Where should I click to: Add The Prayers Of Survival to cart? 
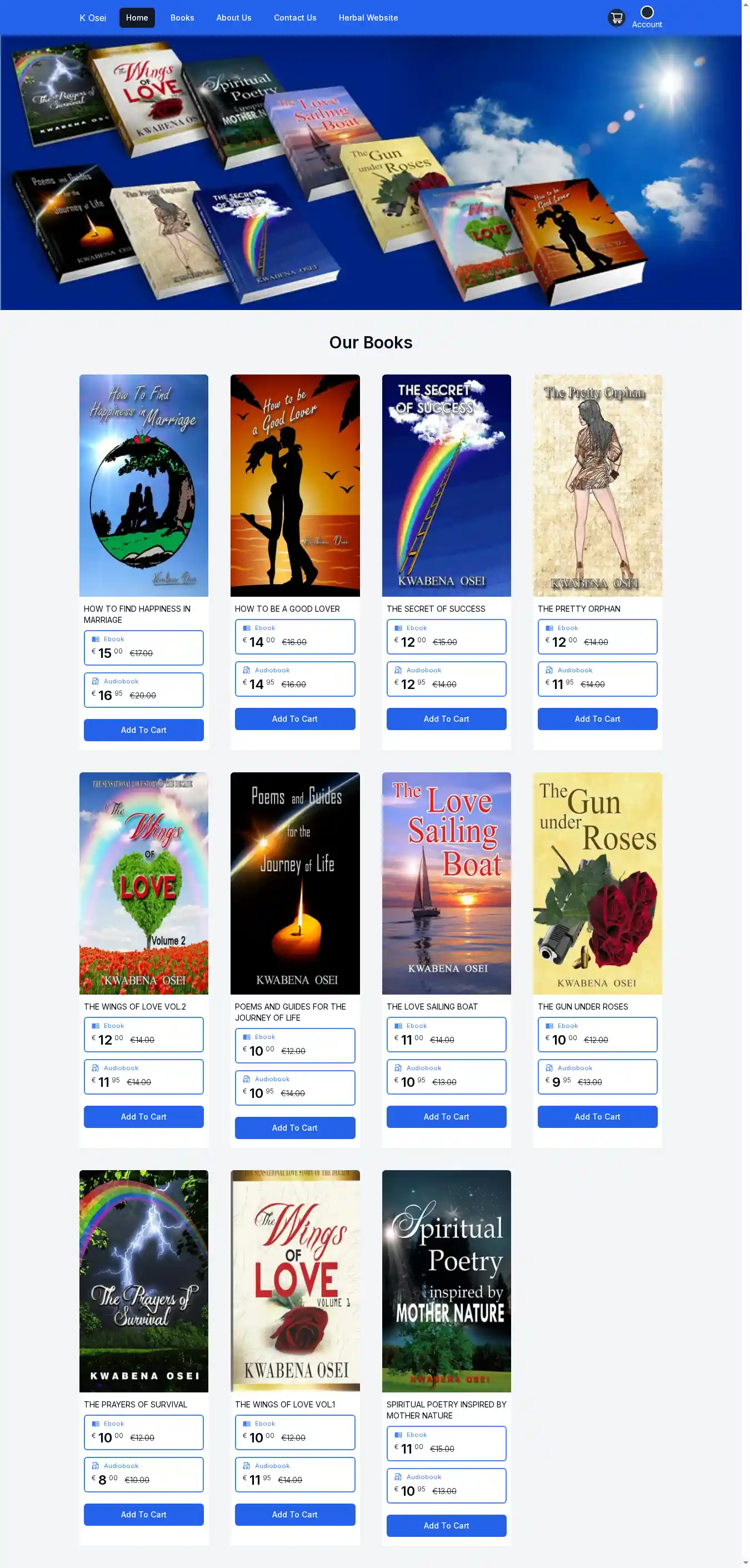(144, 1514)
